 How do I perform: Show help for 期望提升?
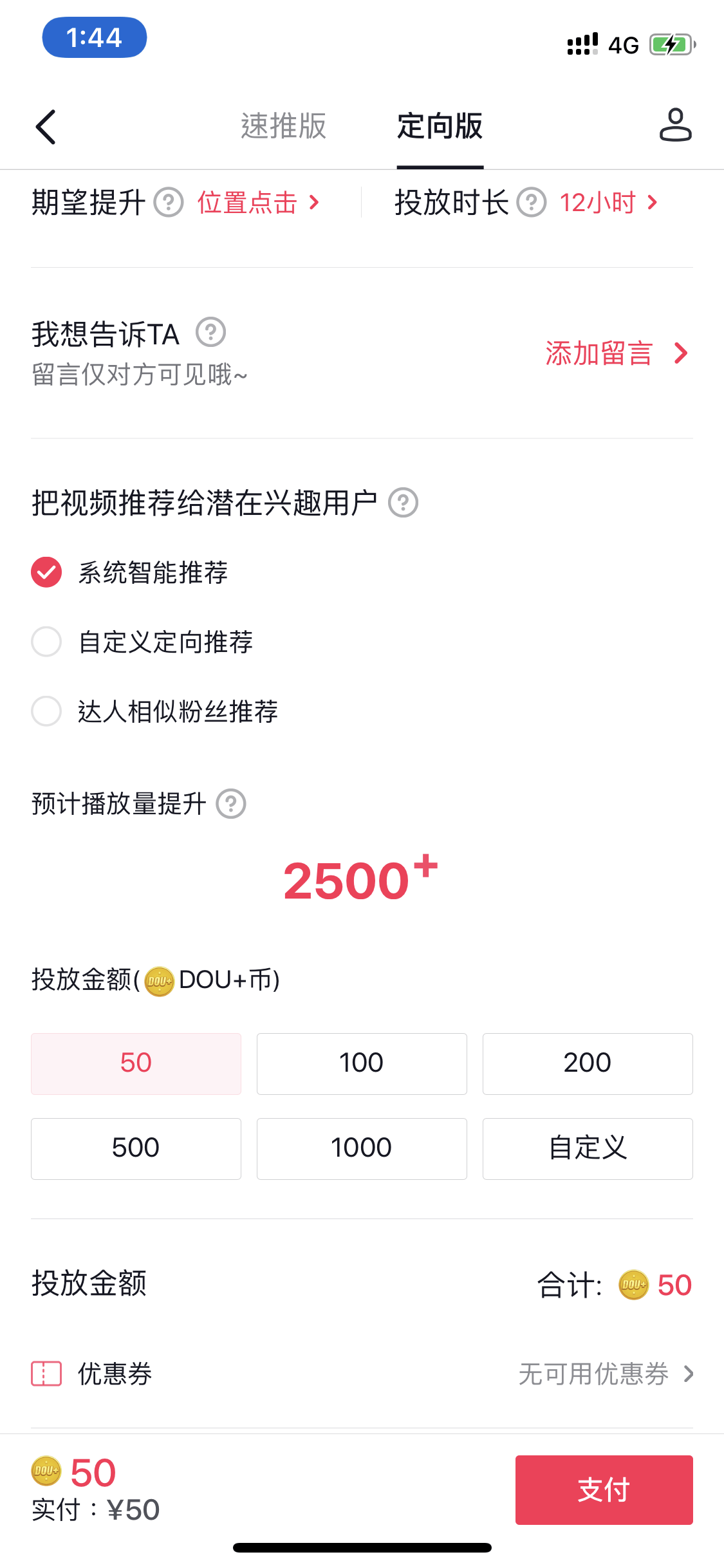[169, 203]
